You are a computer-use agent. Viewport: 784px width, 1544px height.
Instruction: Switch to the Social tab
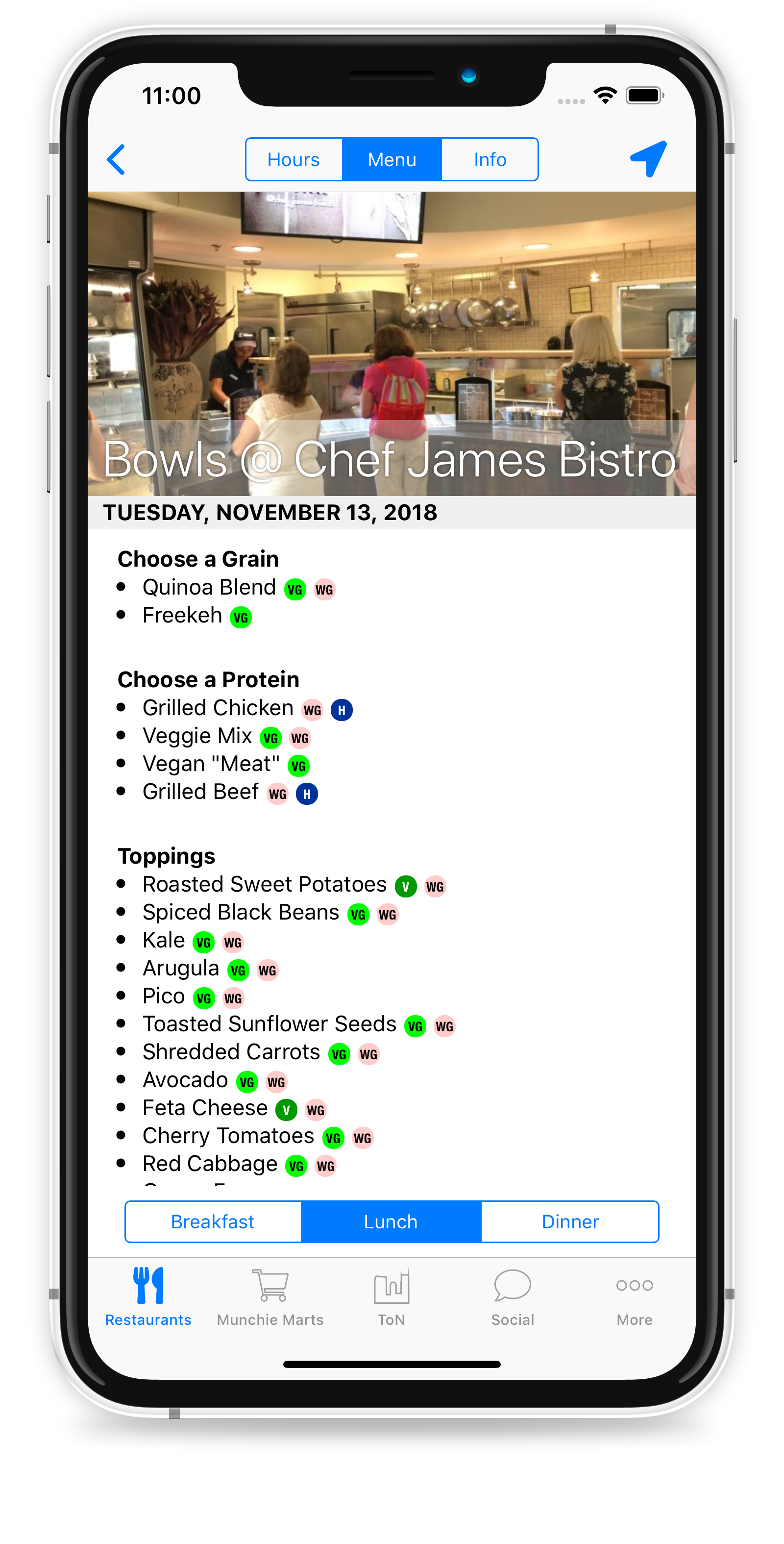click(513, 1297)
